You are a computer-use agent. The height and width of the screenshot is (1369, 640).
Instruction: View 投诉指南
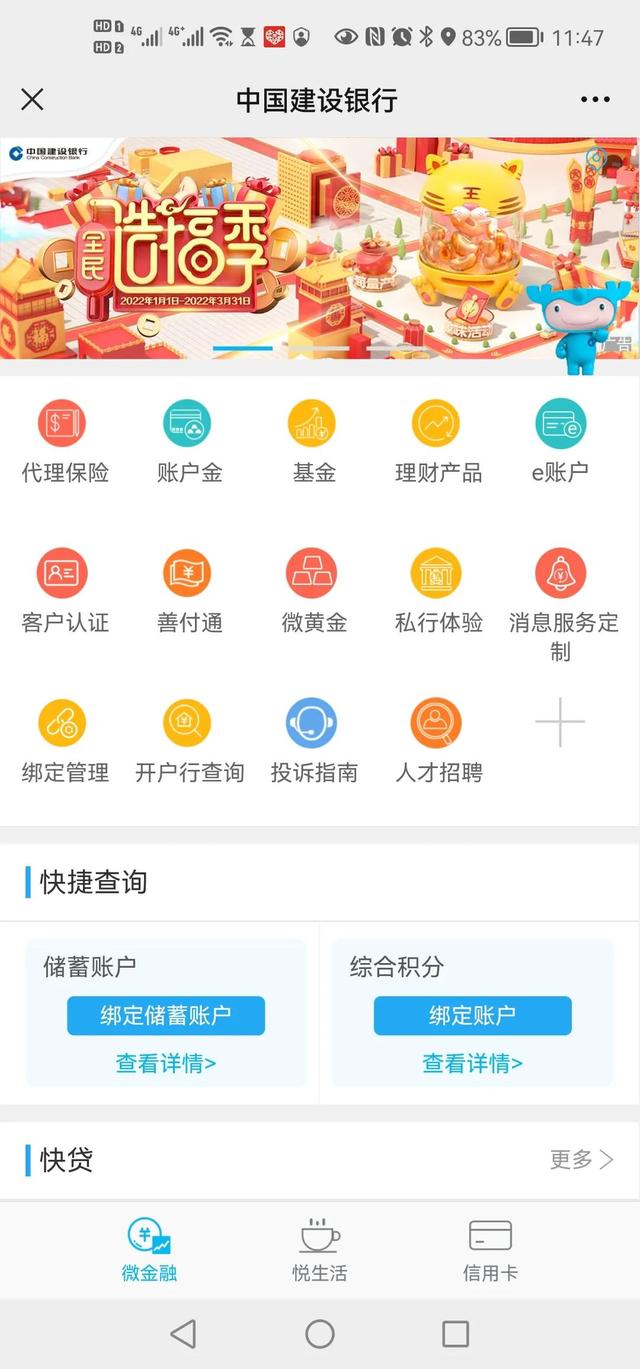(x=314, y=741)
